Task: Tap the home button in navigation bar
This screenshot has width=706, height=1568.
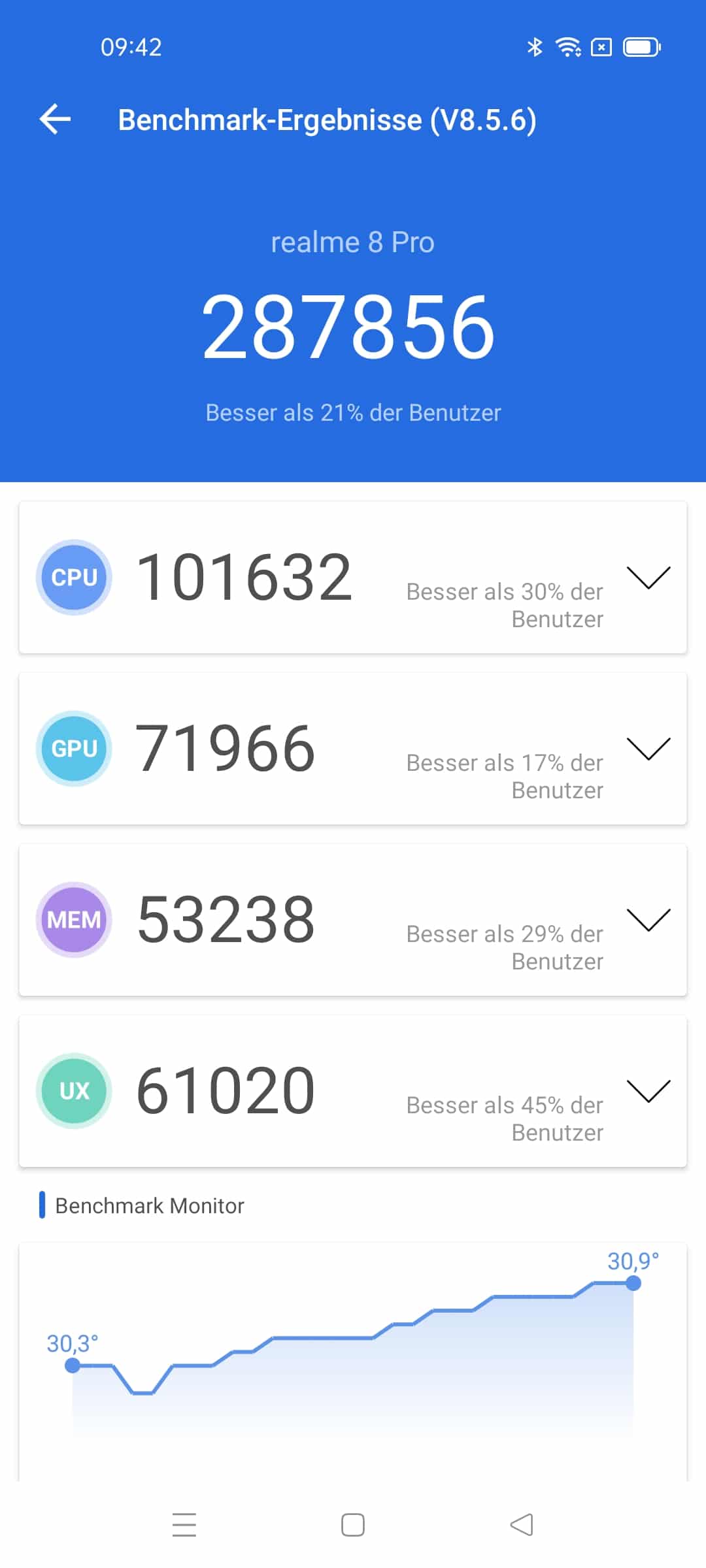Action: click(x=353, y=1525)
